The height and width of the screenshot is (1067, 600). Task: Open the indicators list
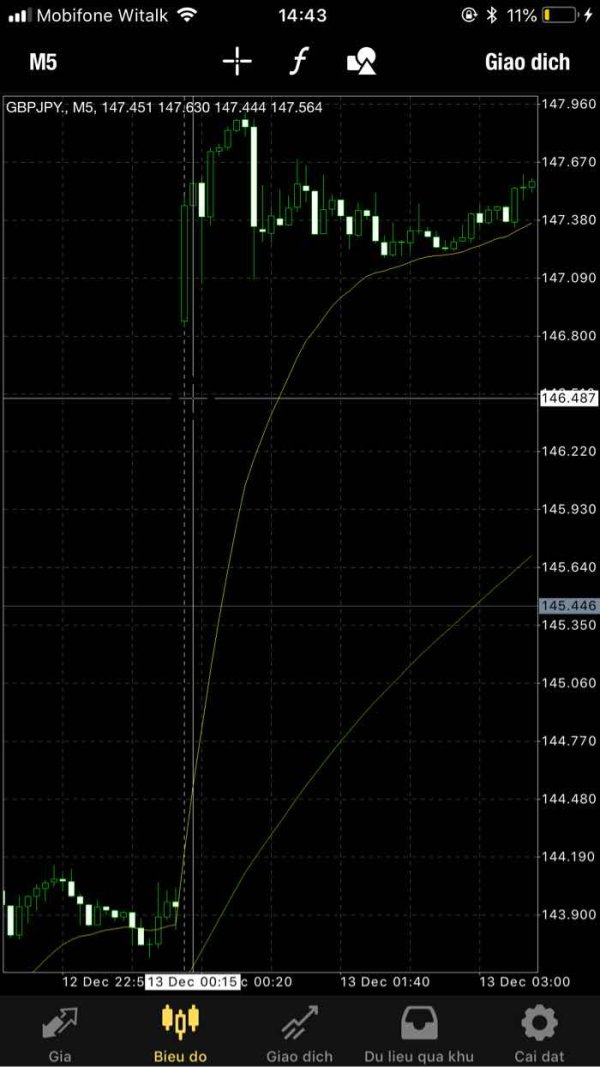(x=298, y=62)
